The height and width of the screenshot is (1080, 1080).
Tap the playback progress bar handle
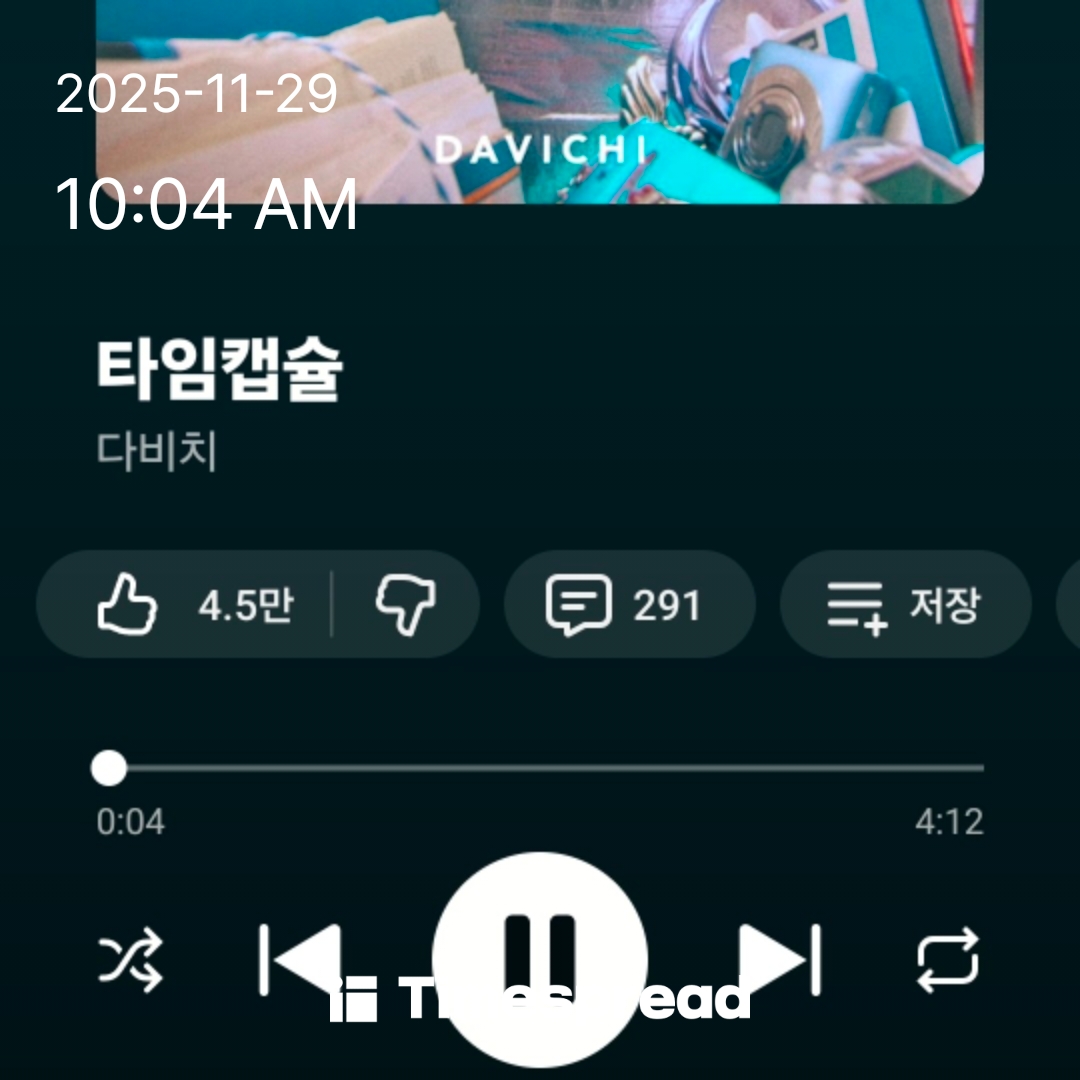coord(109,768)
